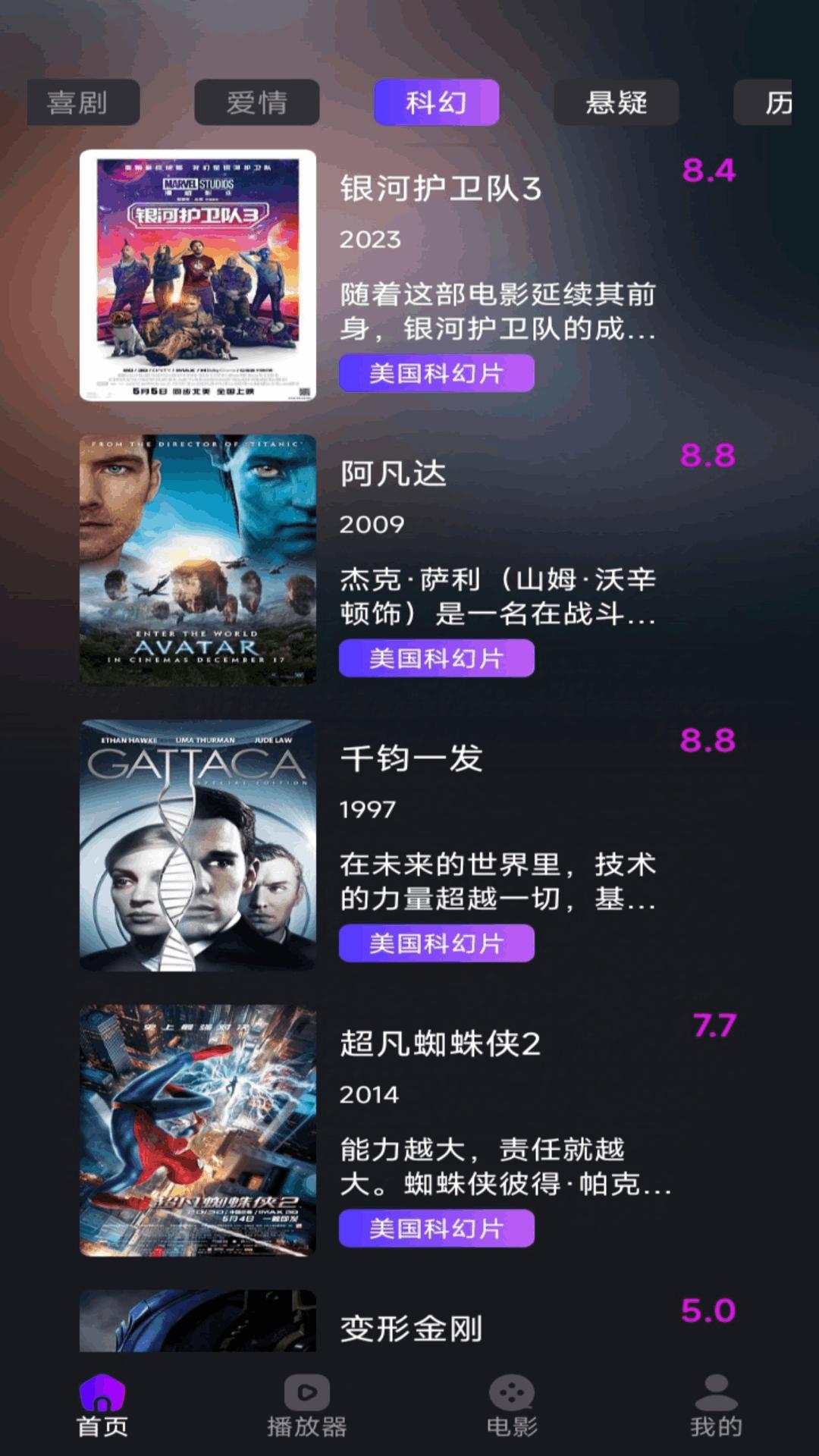The height and width of the screenshot is (1456, 819).
Task: Tap the Guardians of the Galaxy 3 poster
Action: click(197, 275)
